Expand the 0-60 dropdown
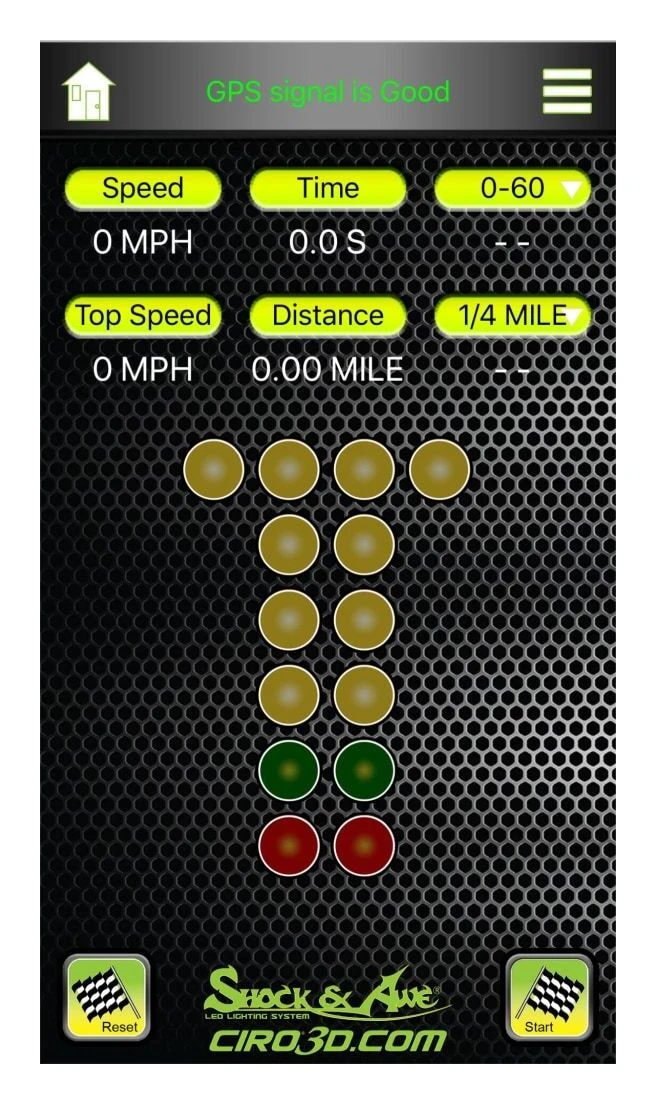The width and height of the screenshot is (656, 1104). point(512,189)
